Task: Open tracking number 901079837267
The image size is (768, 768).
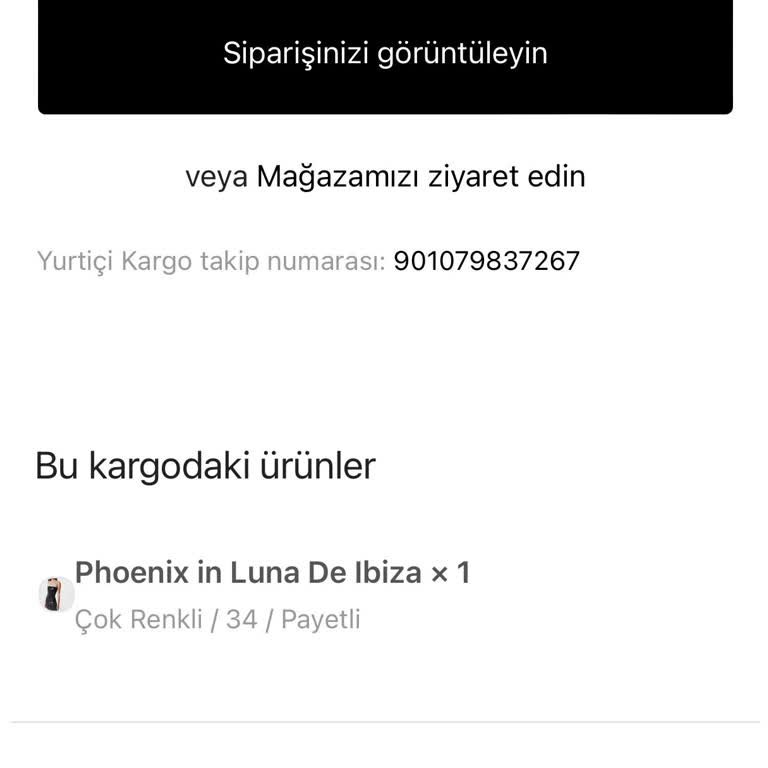Action: tap(487, 262)
